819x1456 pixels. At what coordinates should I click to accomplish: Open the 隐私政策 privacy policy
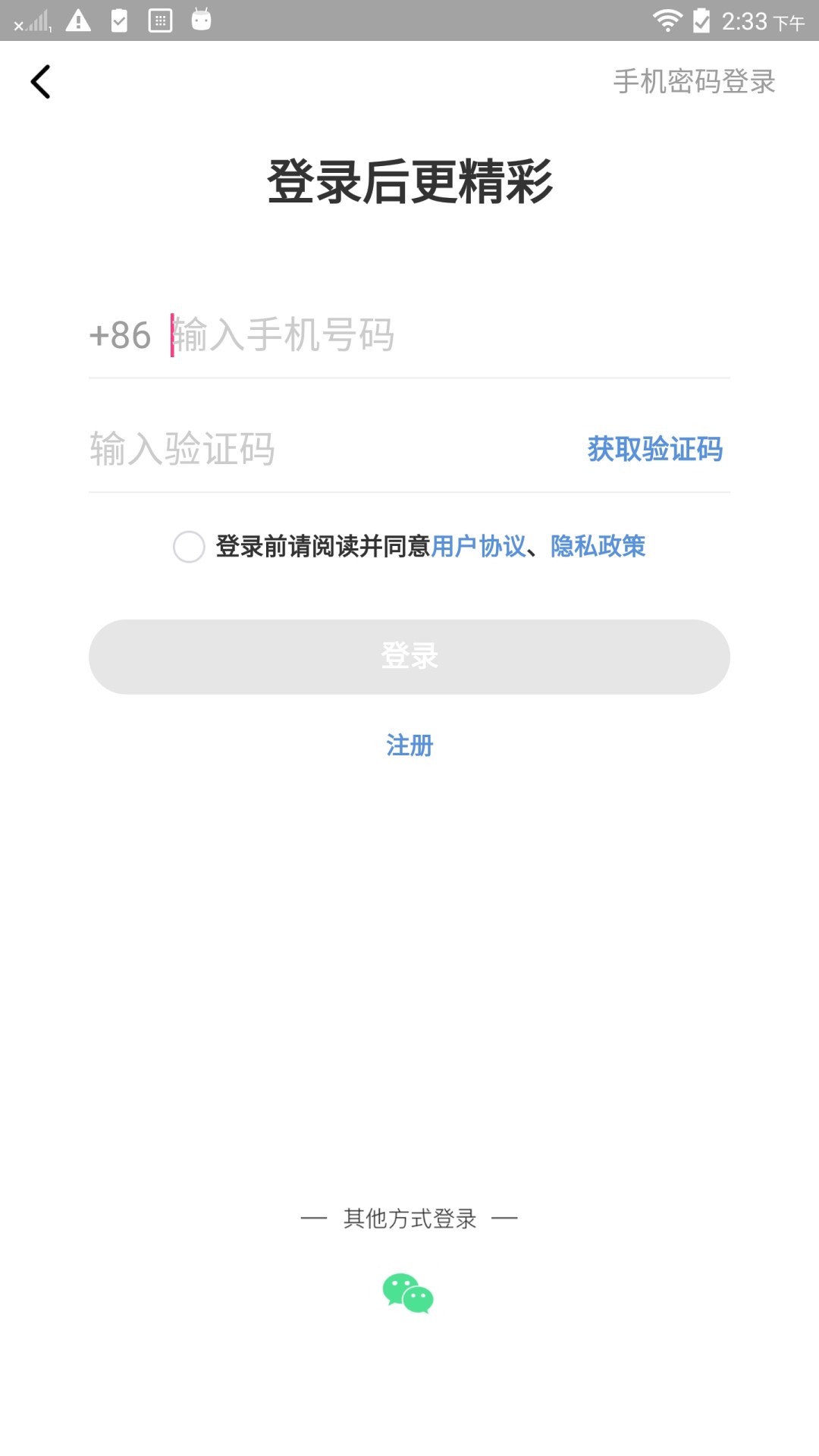(x=598, y=547)
